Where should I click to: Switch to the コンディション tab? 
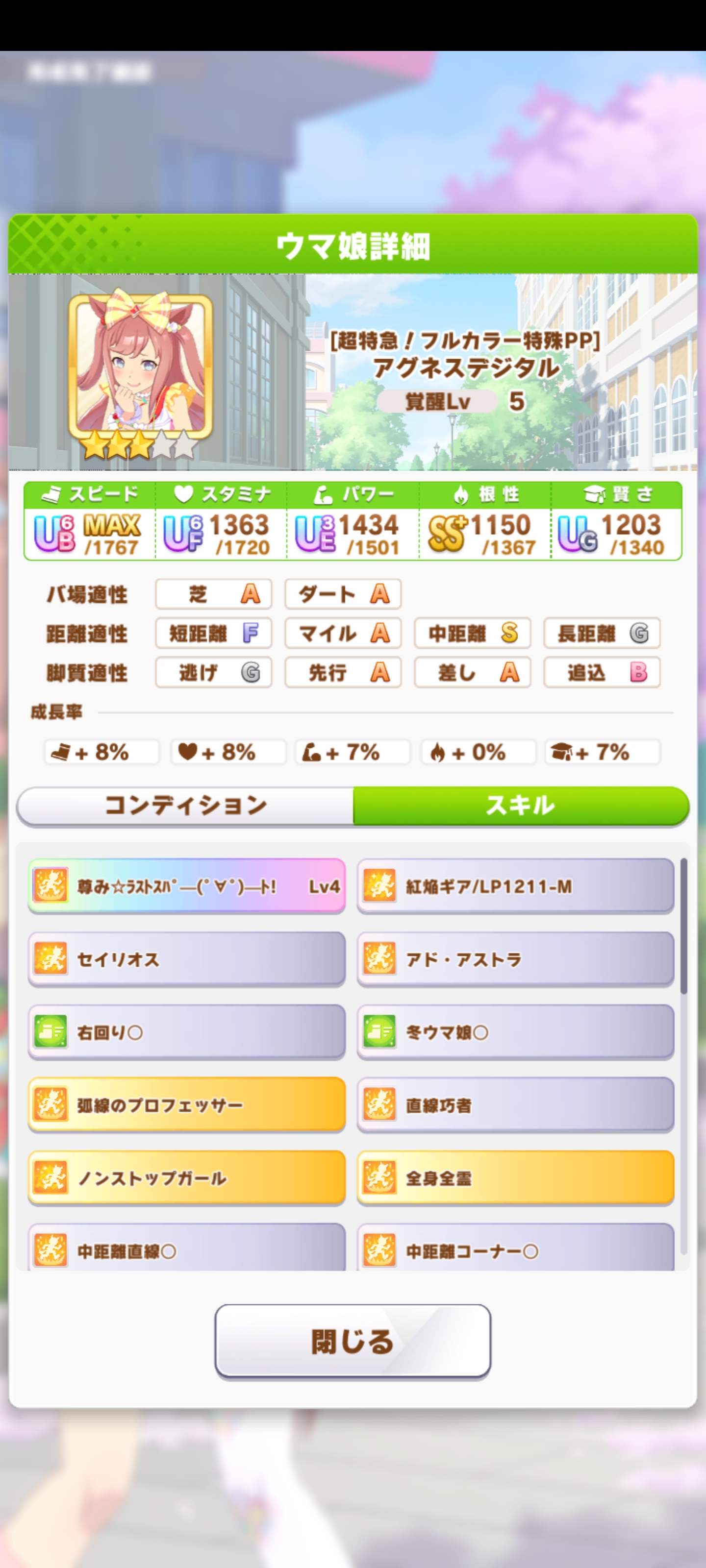click(185, 805)
